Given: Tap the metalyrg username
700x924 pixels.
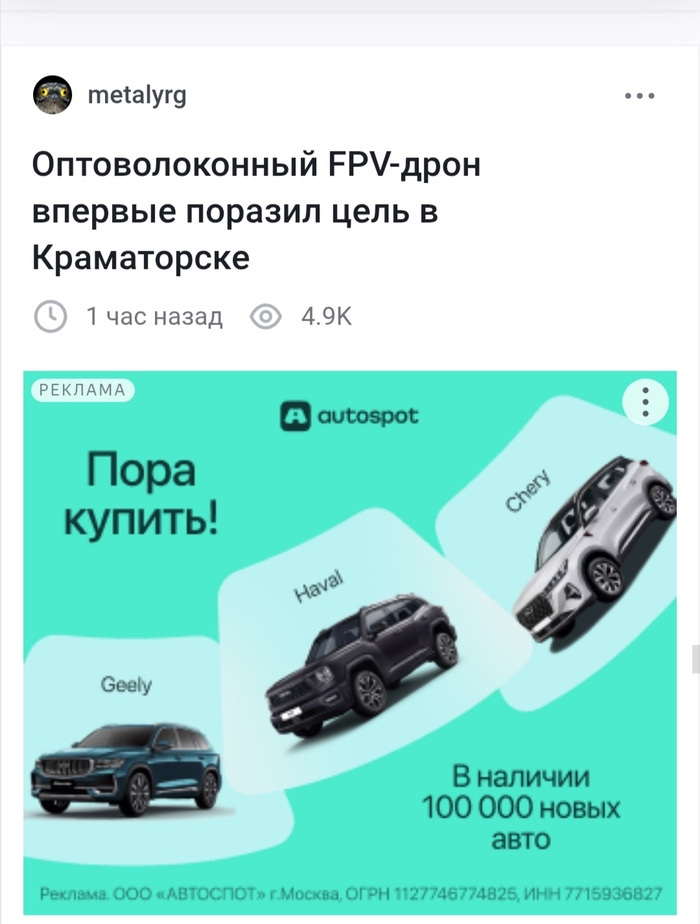Looking at the screenshot, I should [x=137, y=96].
